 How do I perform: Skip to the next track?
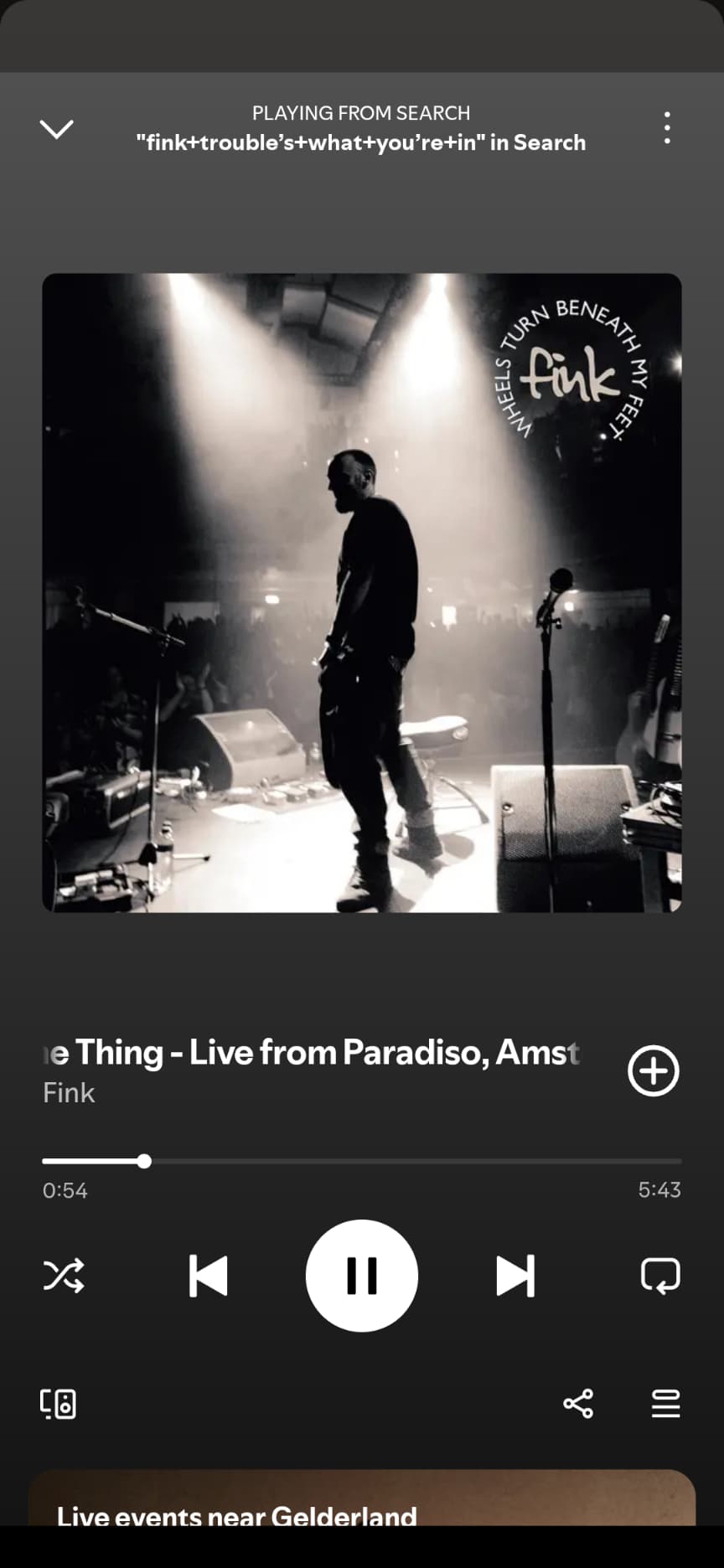click(515, 1276)
